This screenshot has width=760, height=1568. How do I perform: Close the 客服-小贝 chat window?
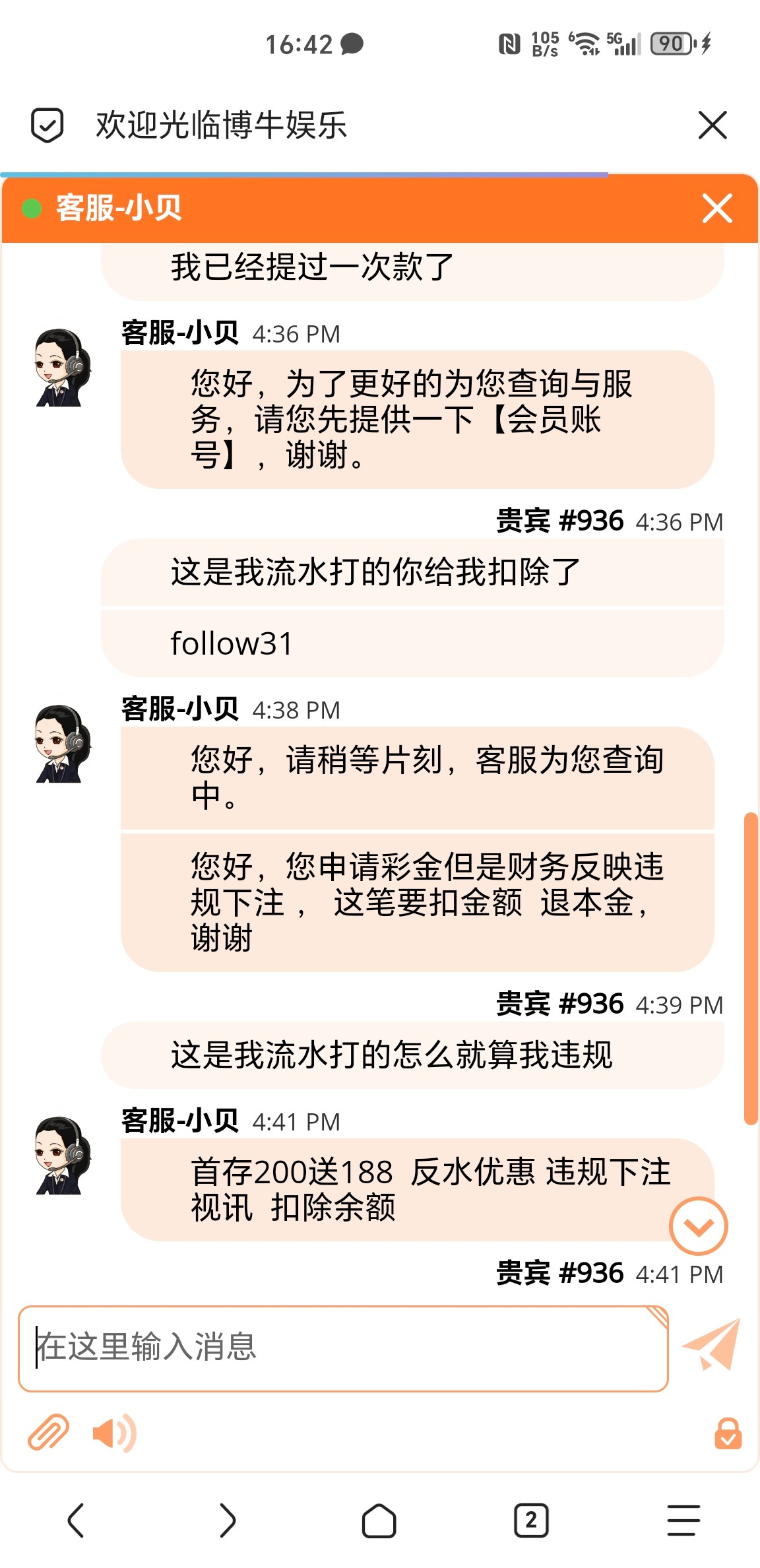(x=716, y=210)
